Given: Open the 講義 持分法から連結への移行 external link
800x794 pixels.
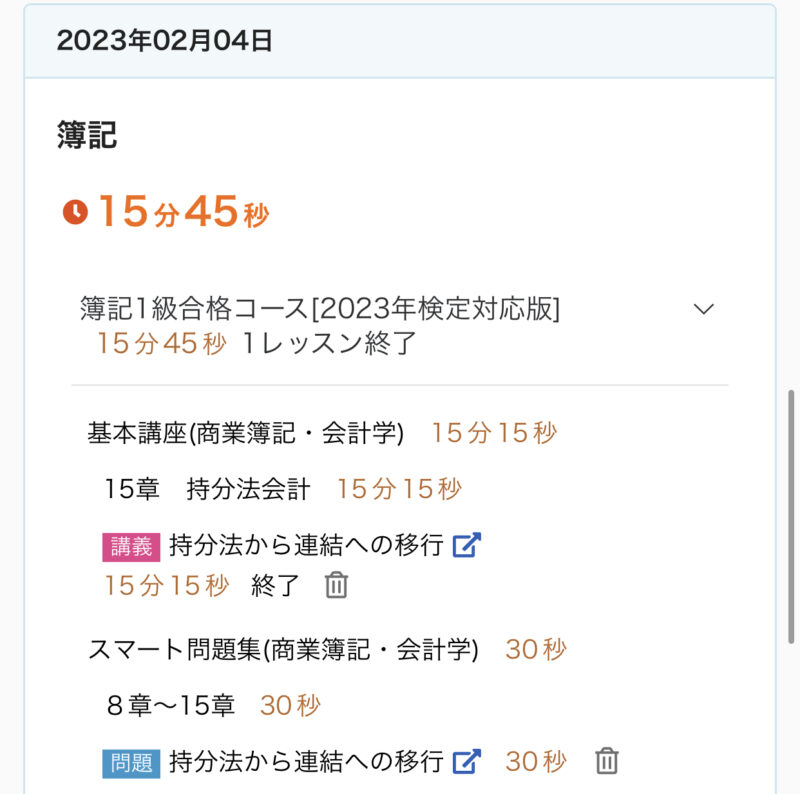Looking at the screenshot, I should coord(467,545).
